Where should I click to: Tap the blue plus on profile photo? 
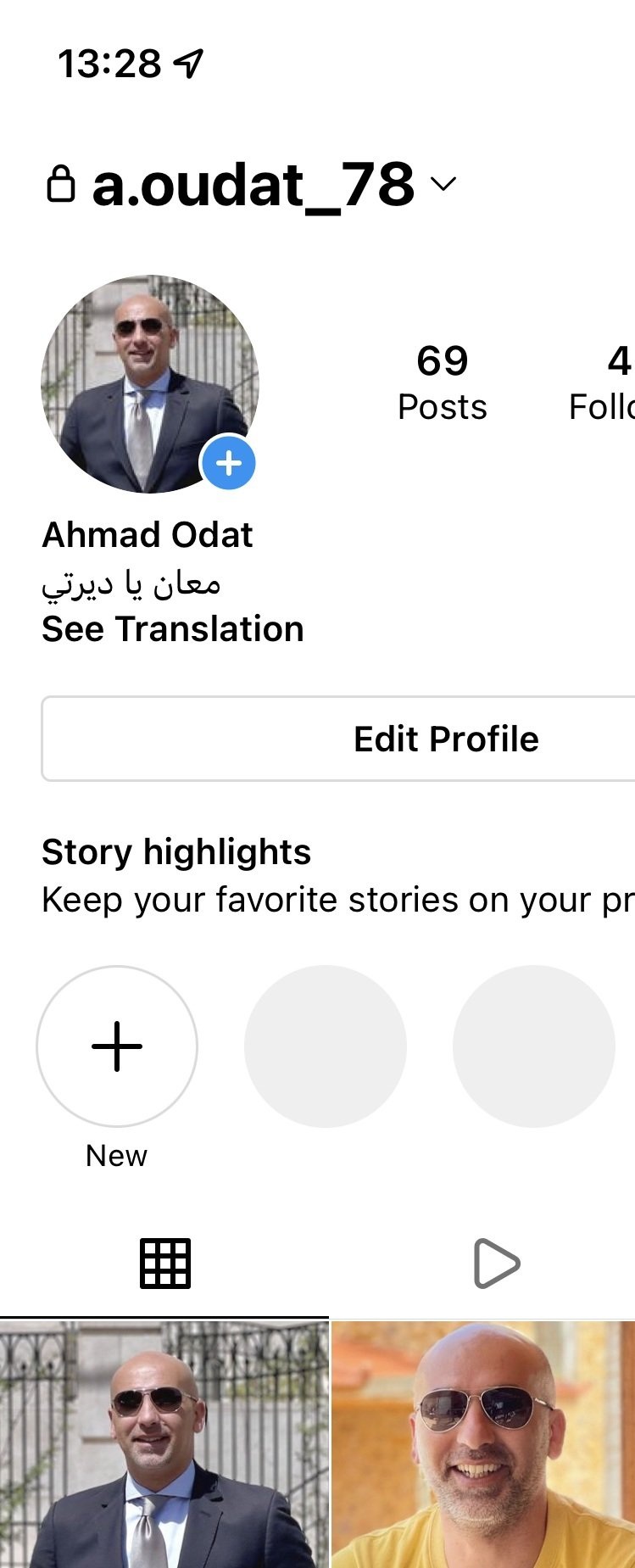(x=229, y=463)
